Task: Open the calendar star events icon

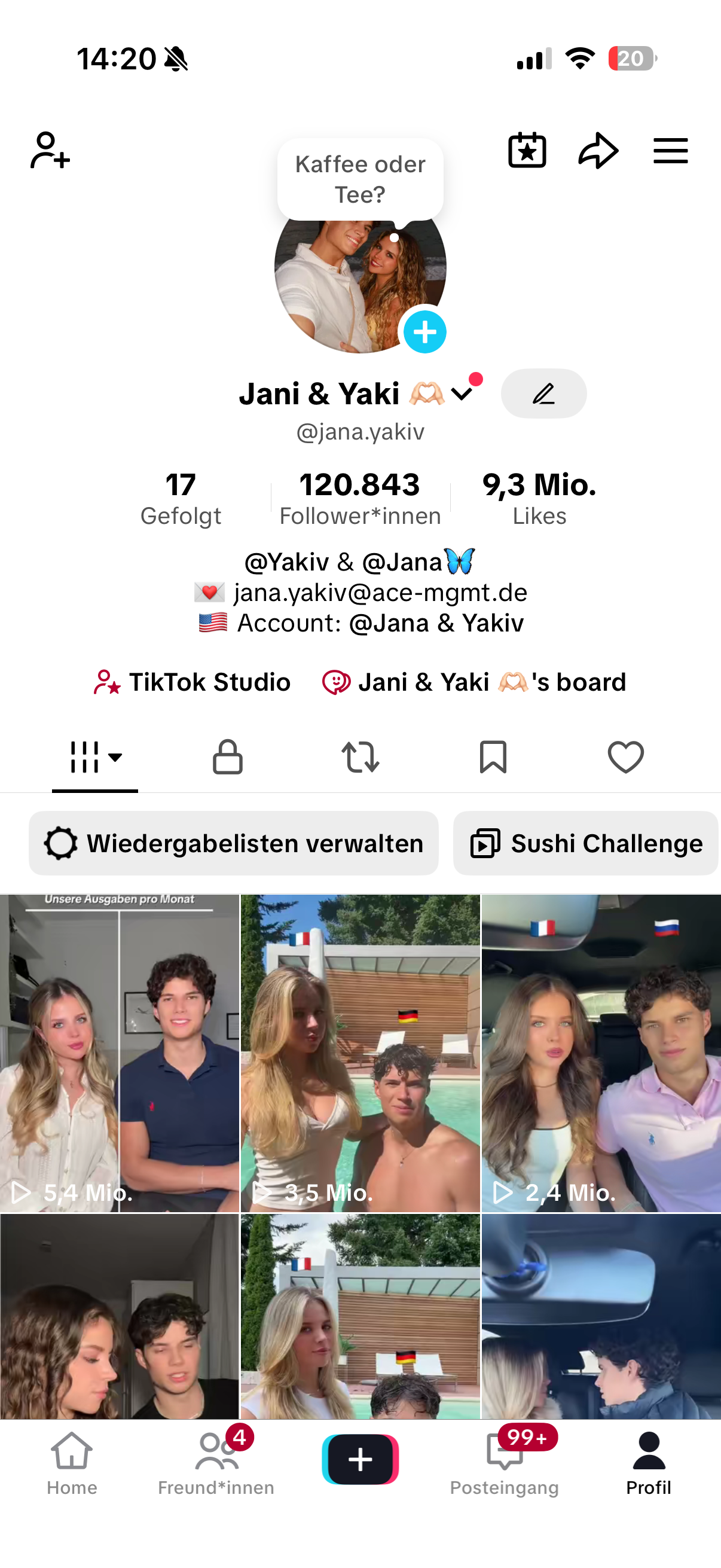Action: pyautogui.click(x=527, y=150)
